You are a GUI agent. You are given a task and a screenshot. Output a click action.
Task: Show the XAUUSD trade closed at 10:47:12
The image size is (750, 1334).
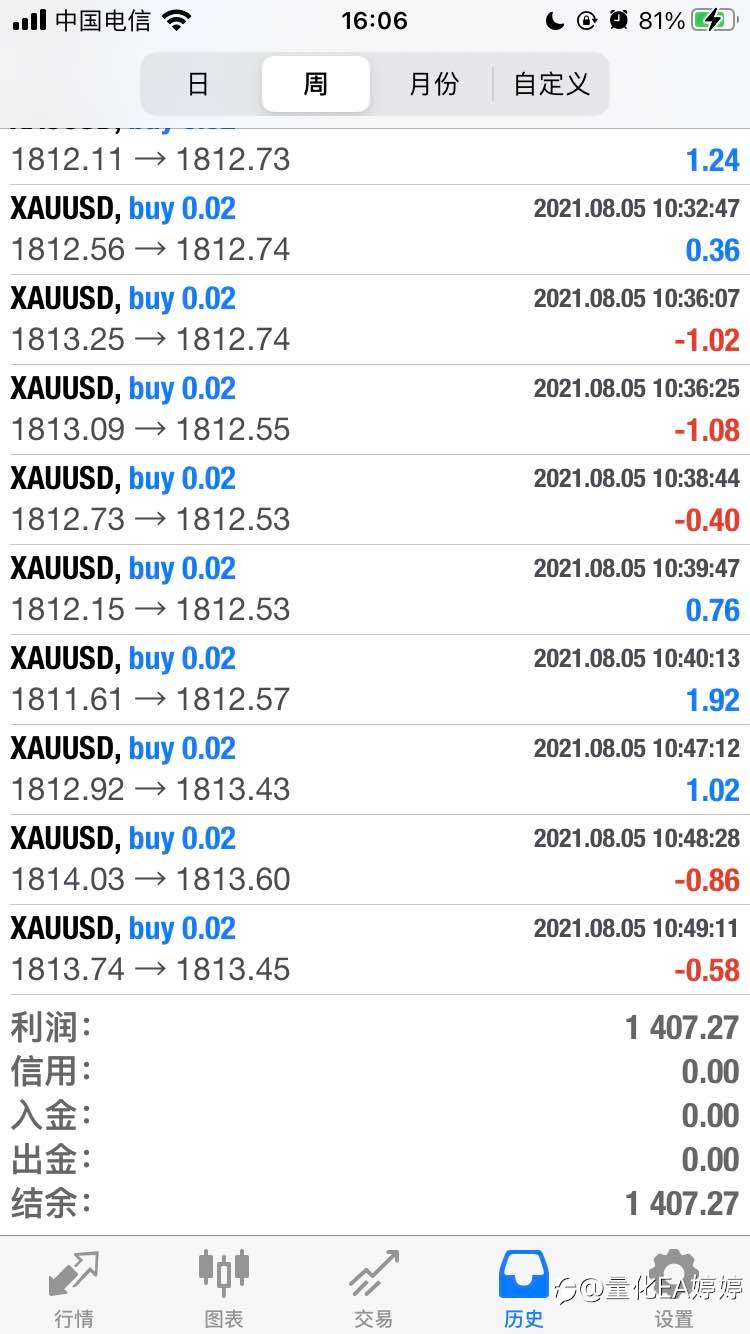tap(375, 770)
